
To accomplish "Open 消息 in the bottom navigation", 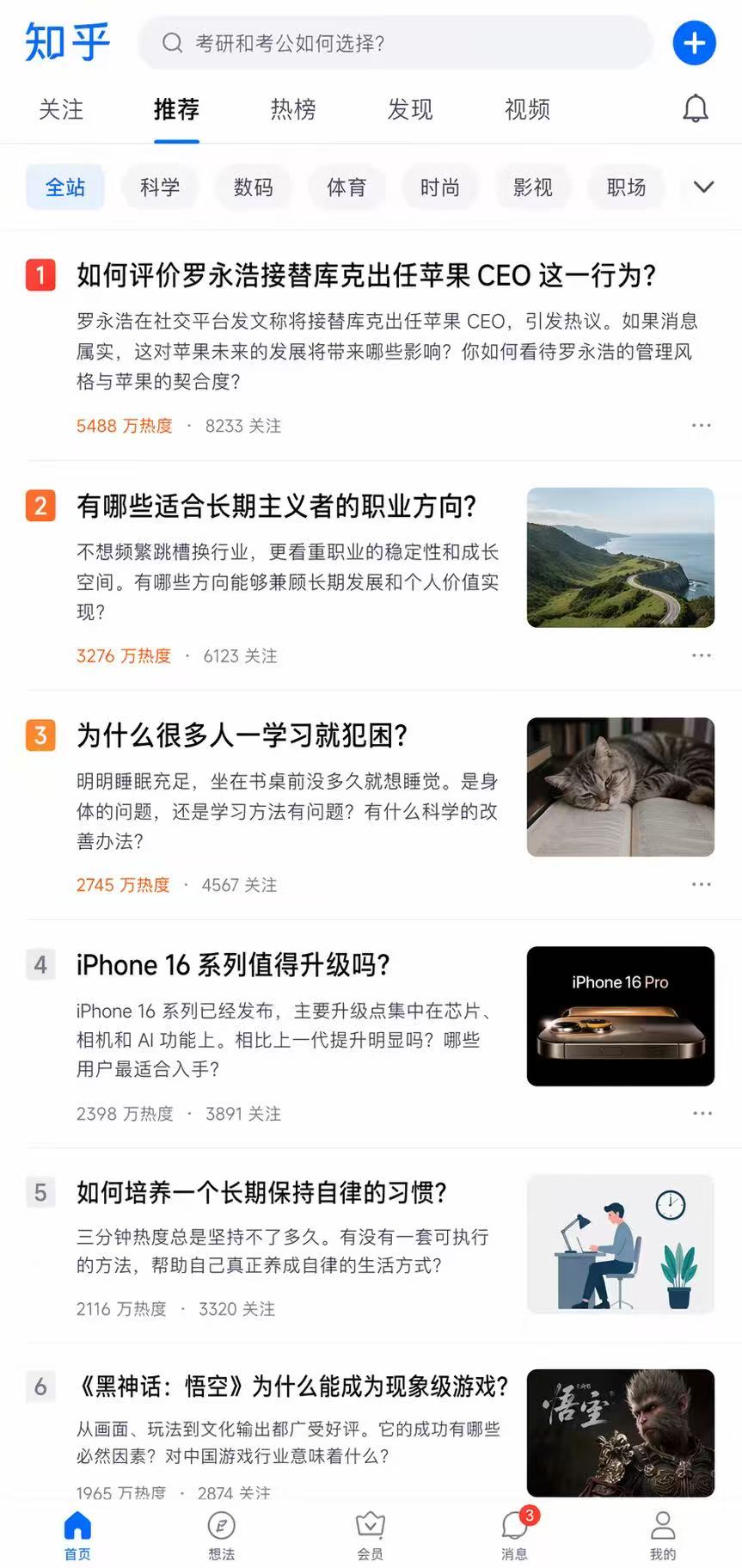I will pos(515,1534).
